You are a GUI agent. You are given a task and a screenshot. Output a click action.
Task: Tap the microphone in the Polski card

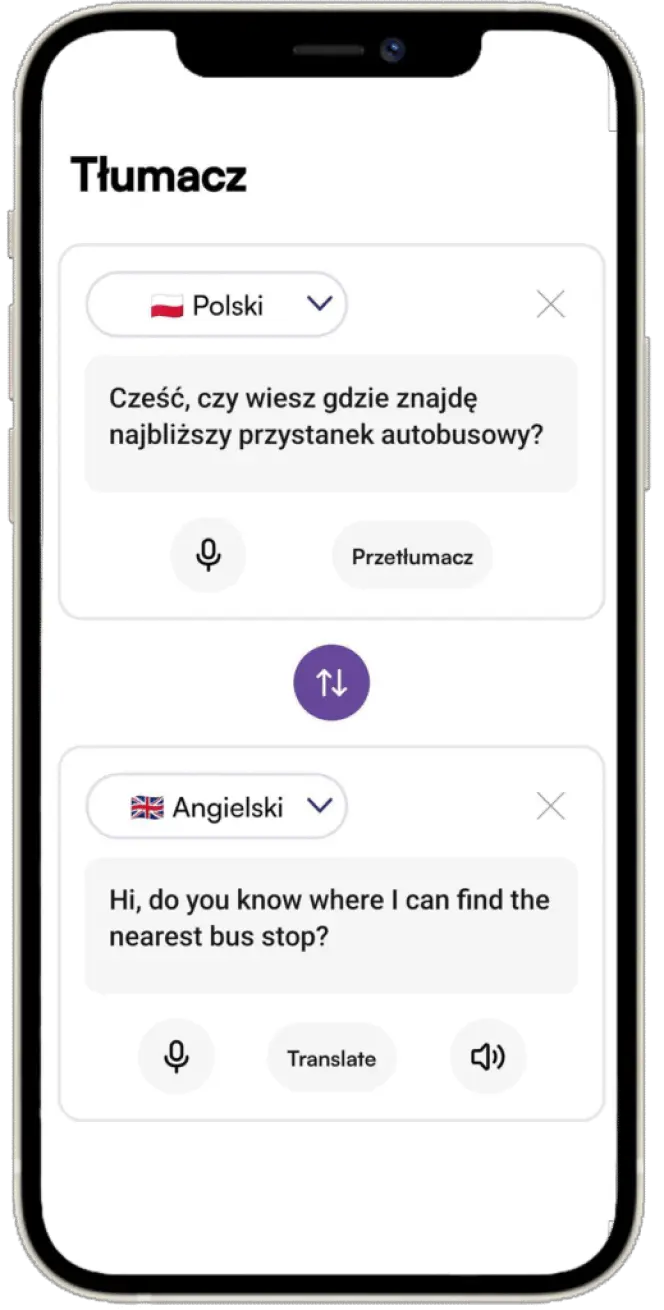point(208,556)
